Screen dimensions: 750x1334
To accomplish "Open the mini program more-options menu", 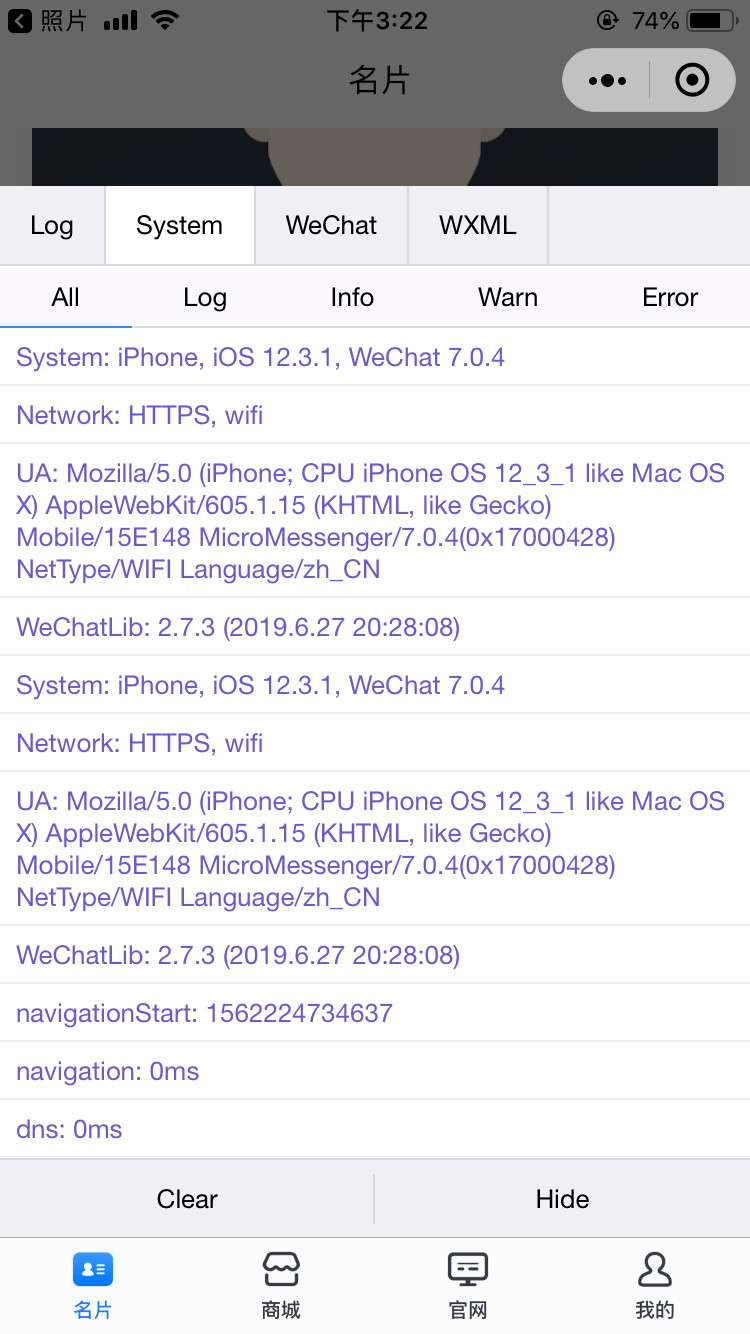I will tap(607, 80).
